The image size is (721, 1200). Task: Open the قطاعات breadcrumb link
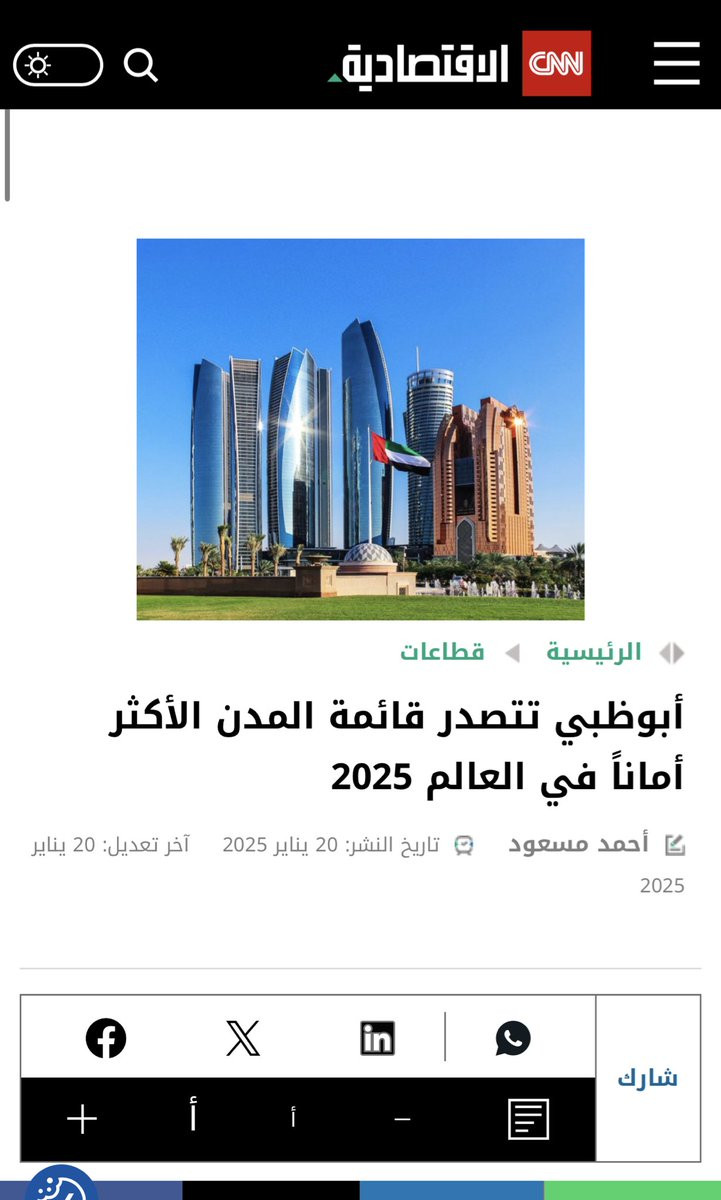(442, 653)
